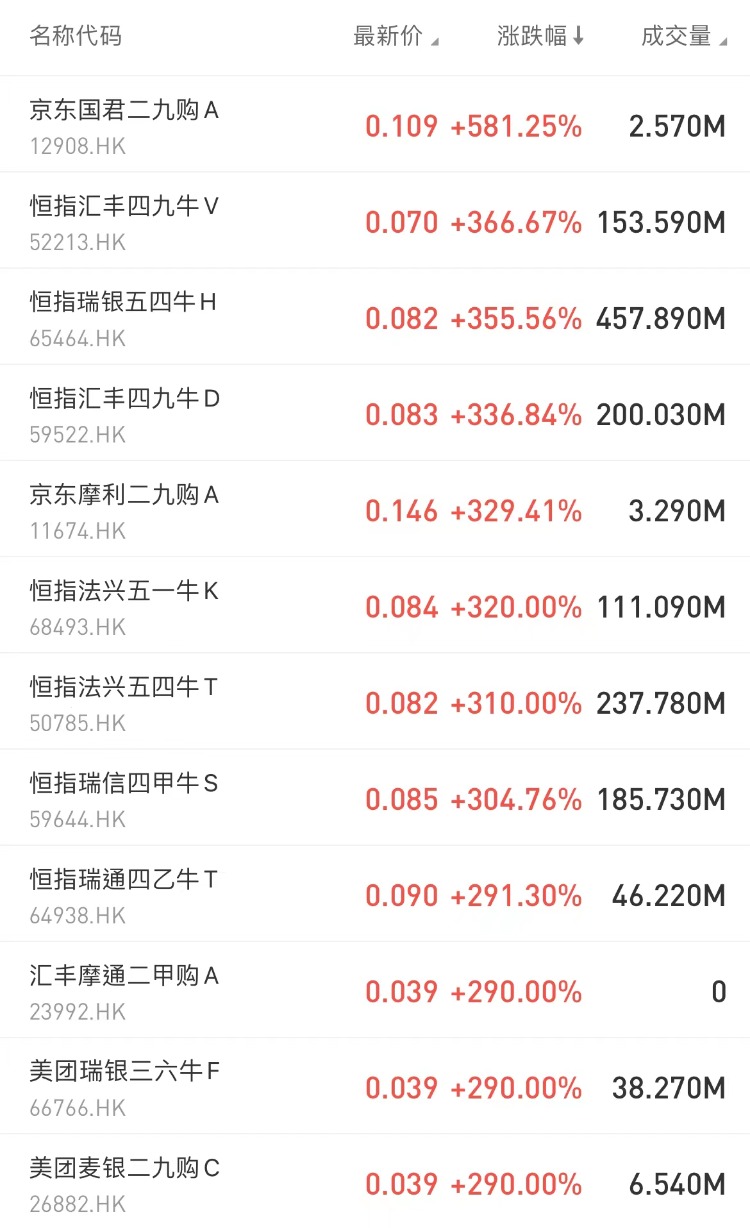The width and height of the screenshot is (750, 1228).
Task: View 汇丰摩通二甲购A warrant
Action: click(125, 975)
